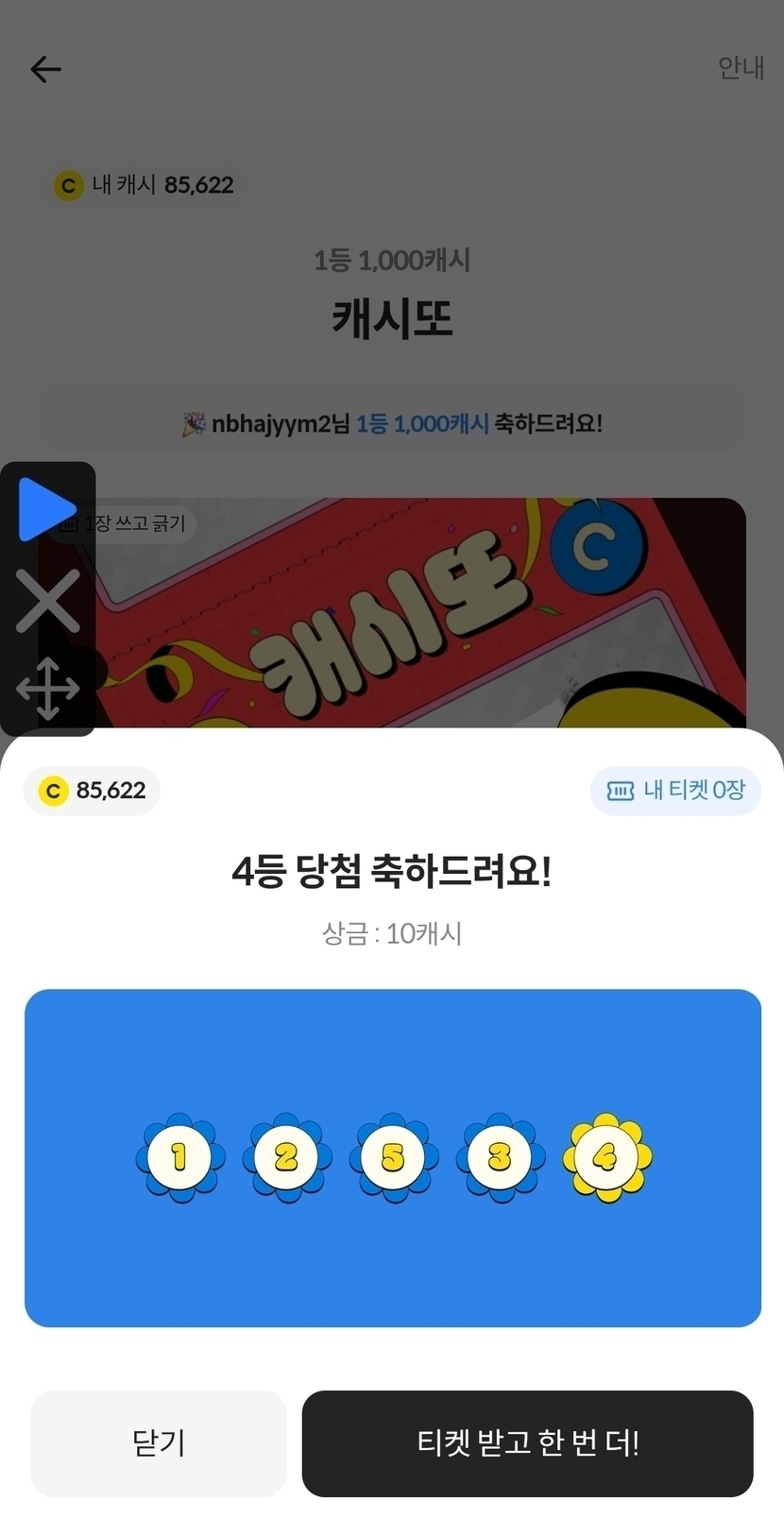Tap the blue play button overlay
Screen dimensions: 784x1535
coord(45,509)
